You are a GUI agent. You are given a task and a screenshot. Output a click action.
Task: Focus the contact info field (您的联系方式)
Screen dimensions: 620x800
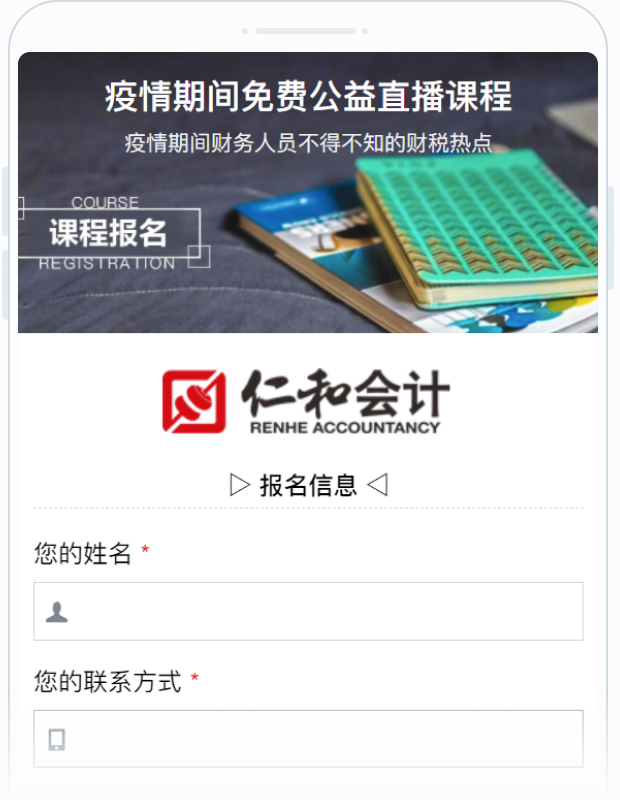[x=308, y=739]
